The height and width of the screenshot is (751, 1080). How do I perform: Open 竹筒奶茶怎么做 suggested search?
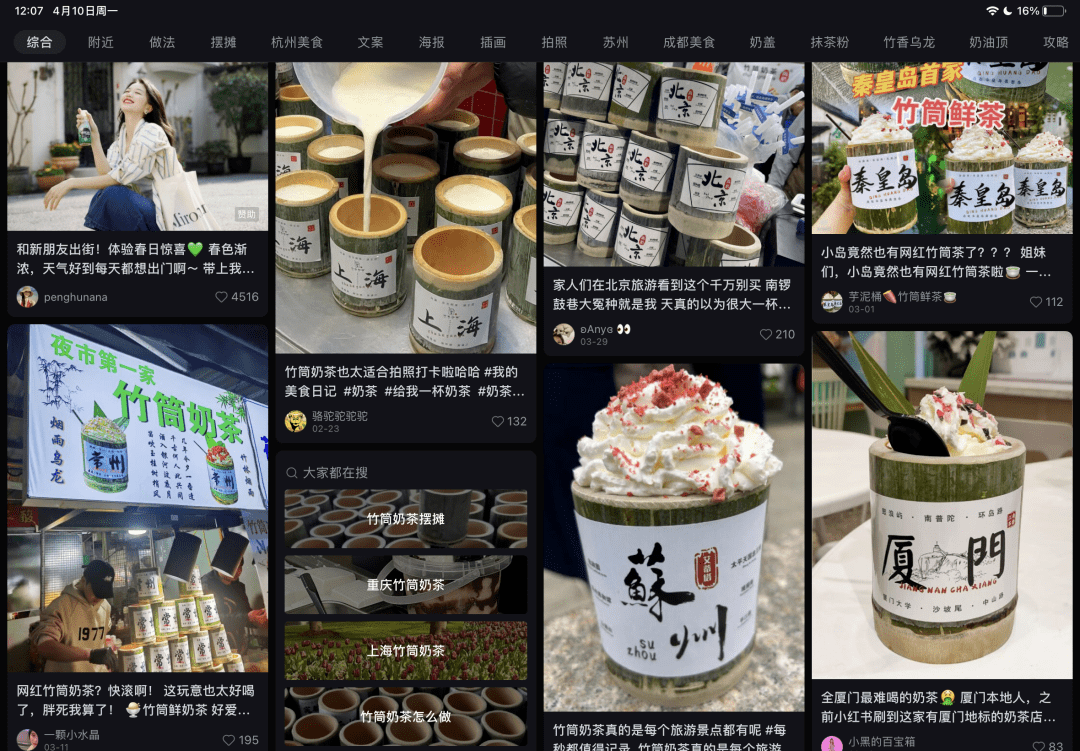405,716
